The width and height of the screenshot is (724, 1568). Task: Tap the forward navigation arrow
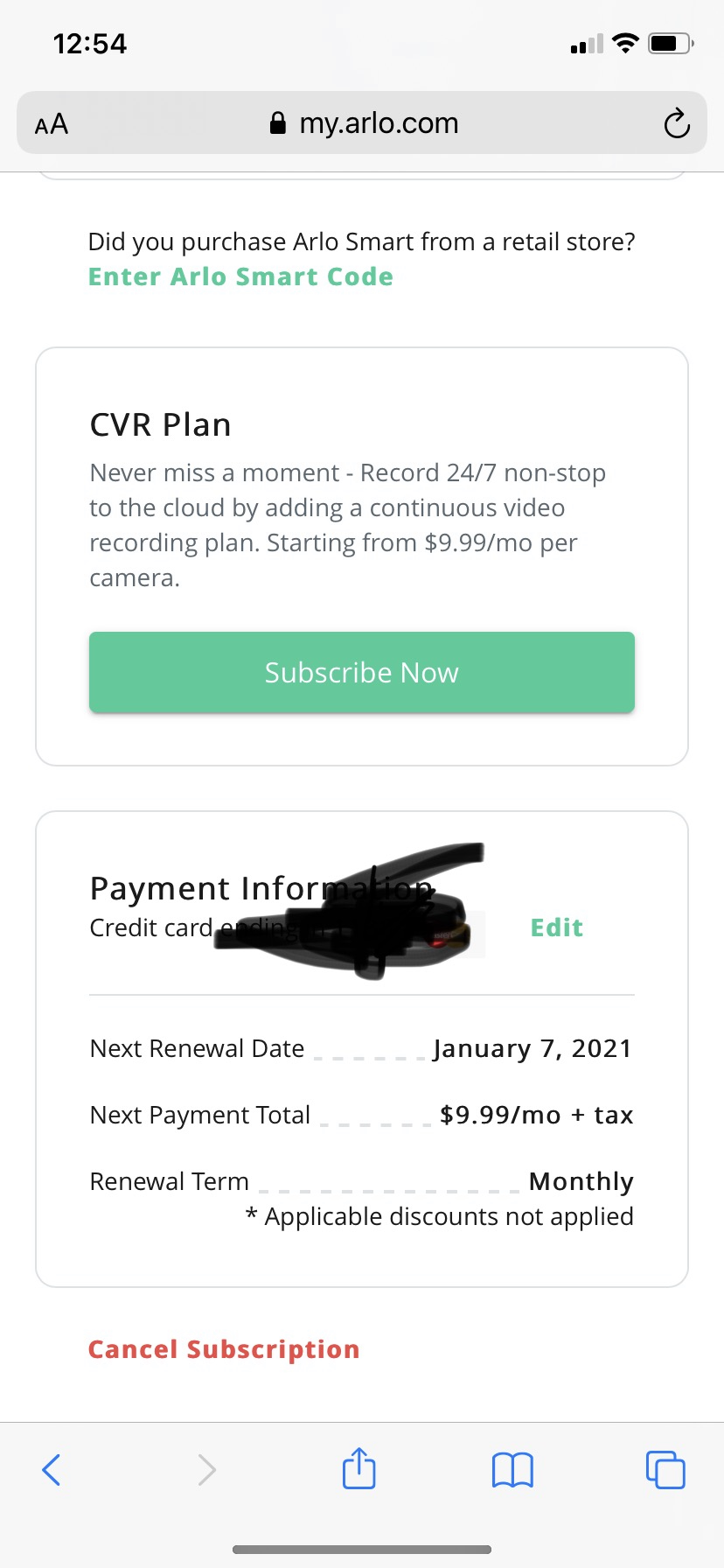click(205, 1469)
